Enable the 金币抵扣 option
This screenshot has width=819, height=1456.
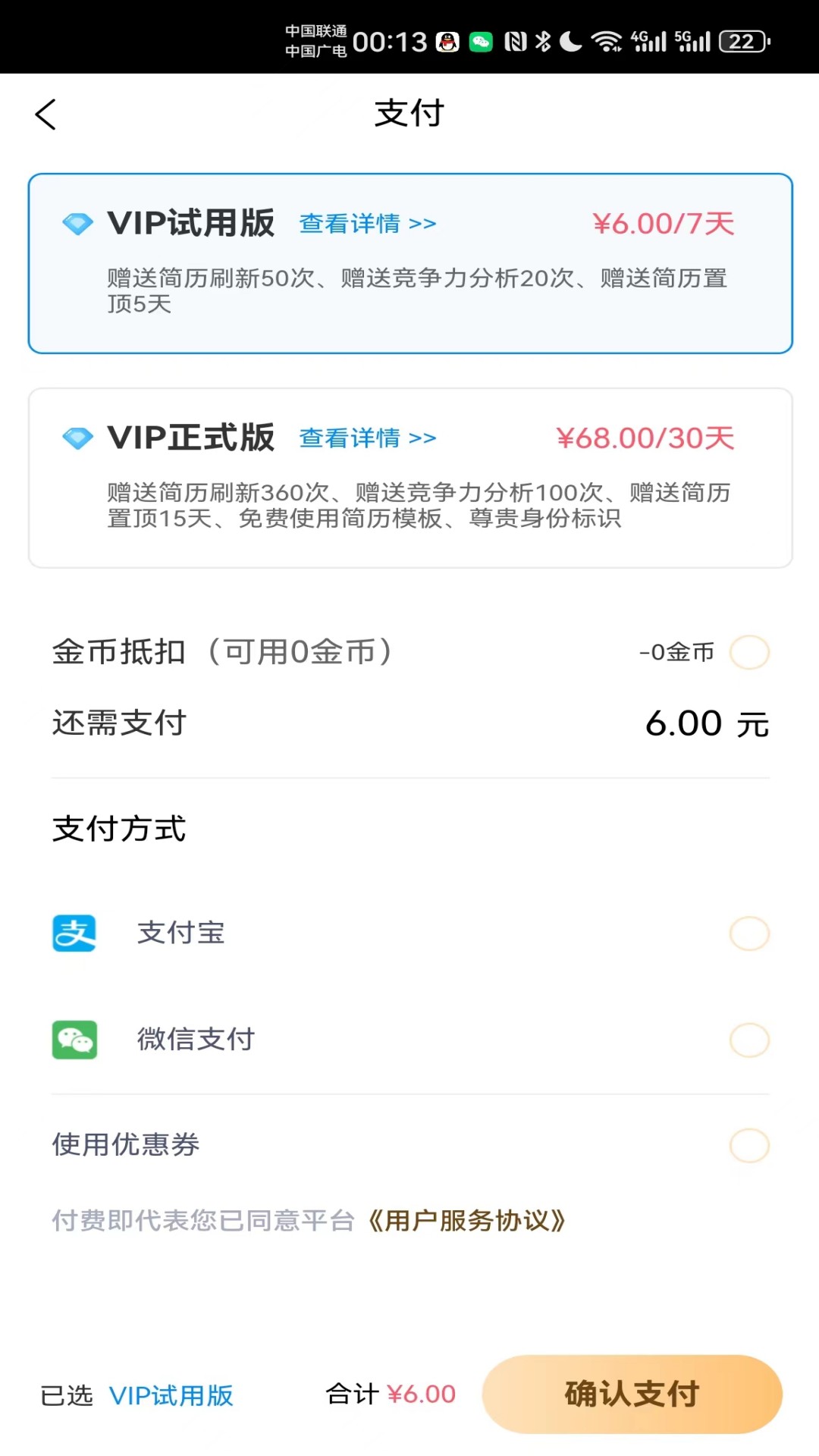(x=749, y=652)
